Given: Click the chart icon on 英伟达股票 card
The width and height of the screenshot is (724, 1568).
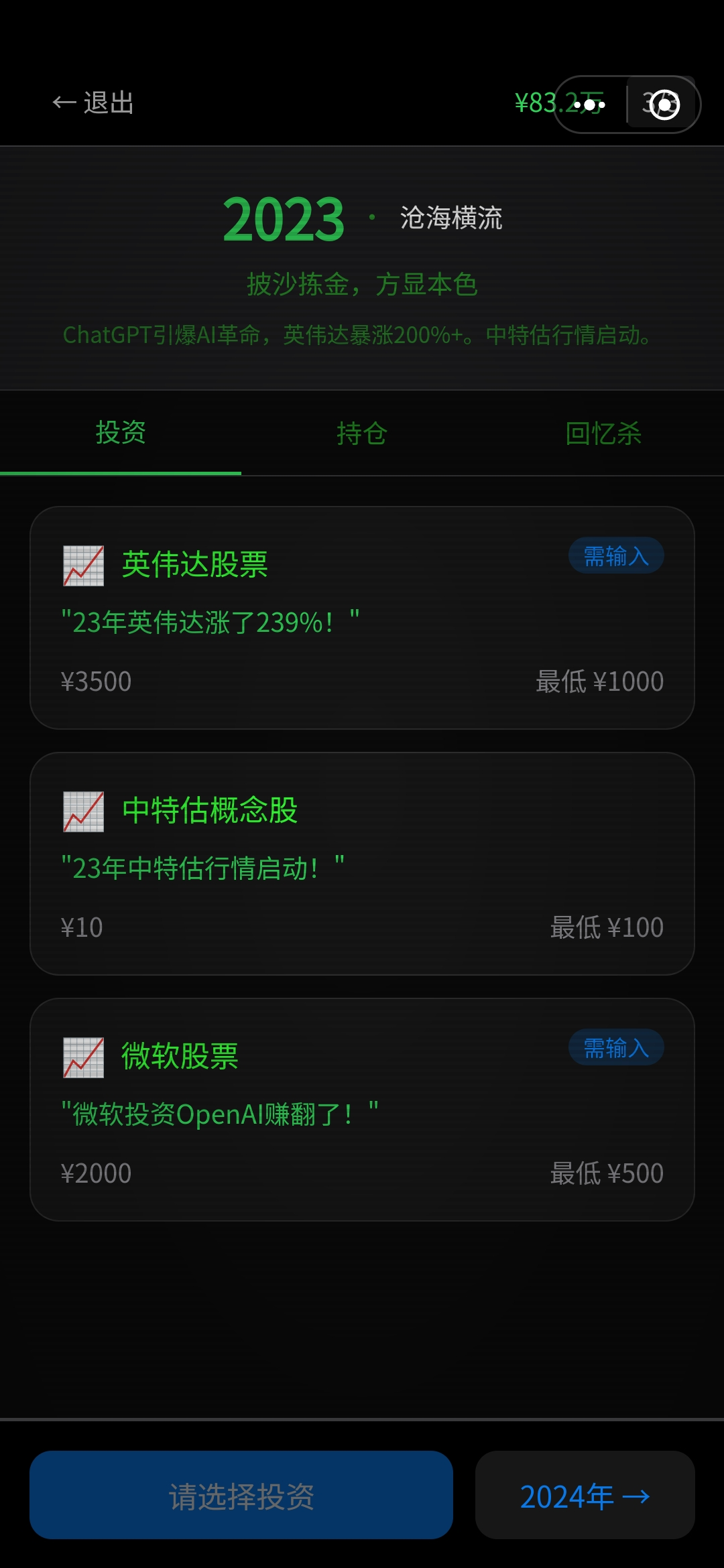Looking at the screenshot, I should [x=82, y=563].
